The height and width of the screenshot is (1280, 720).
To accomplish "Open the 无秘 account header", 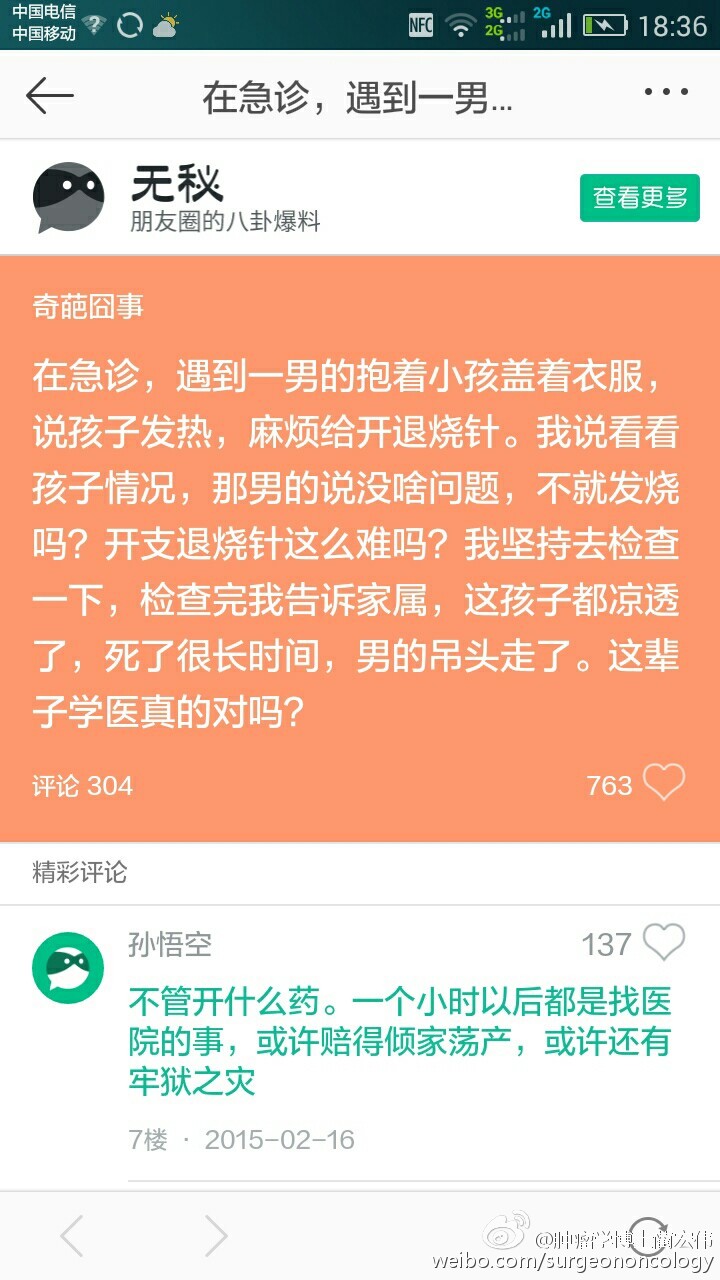I will tap(175, 198).
